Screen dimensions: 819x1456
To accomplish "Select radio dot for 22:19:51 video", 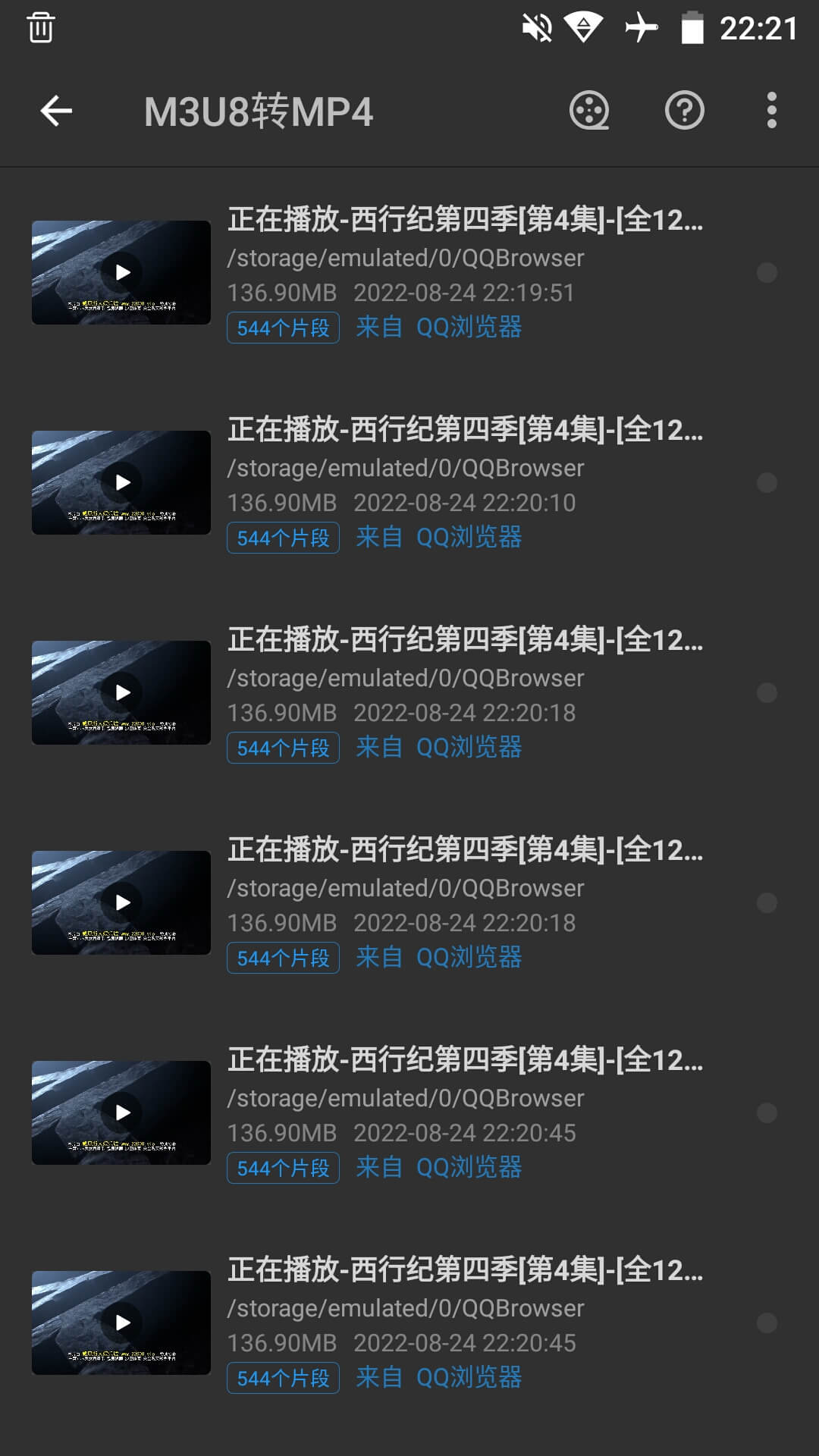I will click(767, 273).
